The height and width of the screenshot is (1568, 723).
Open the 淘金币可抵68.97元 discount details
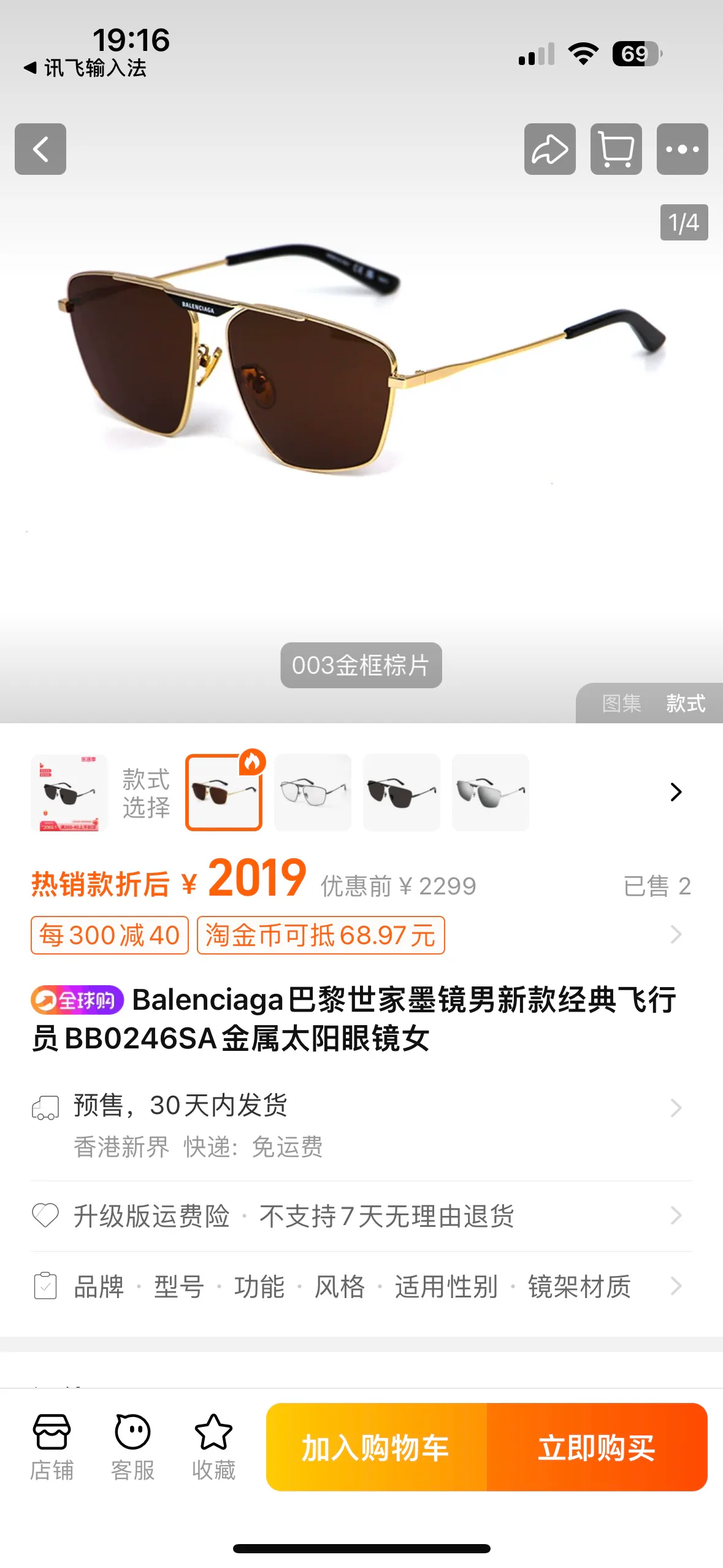[321, 935]
